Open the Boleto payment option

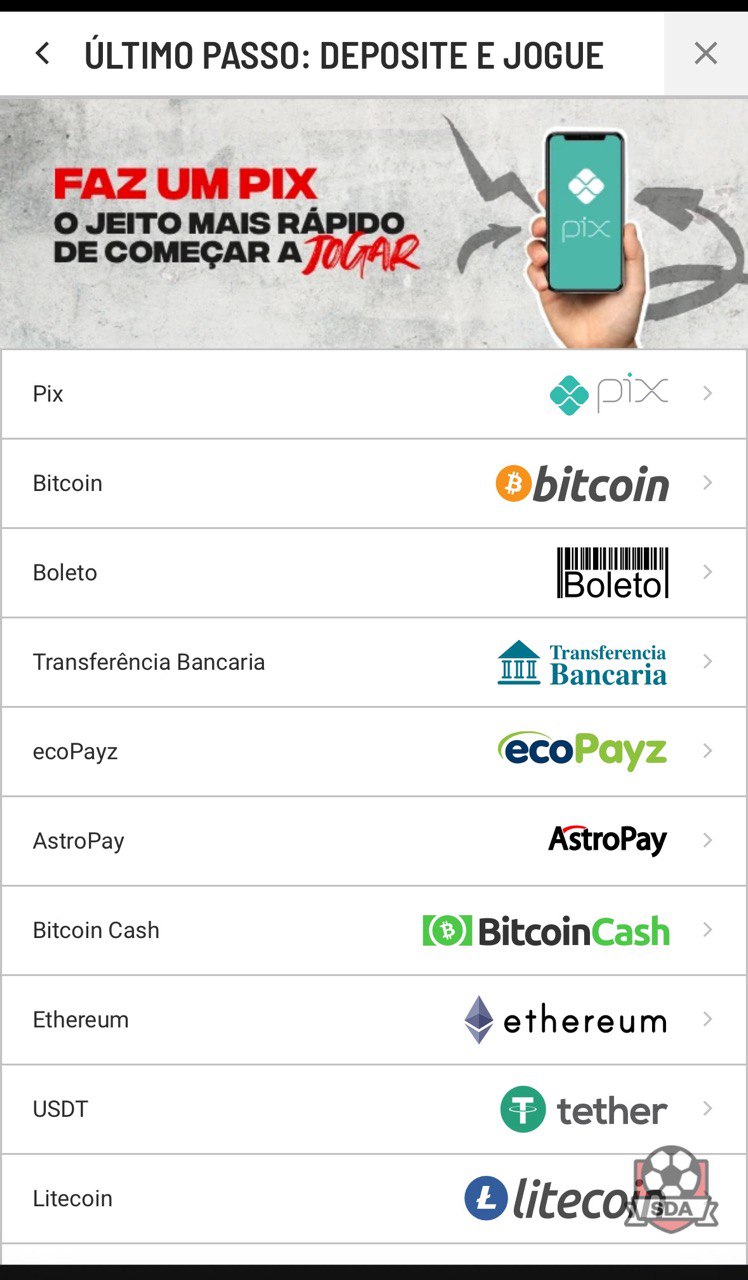pos(373,573)
